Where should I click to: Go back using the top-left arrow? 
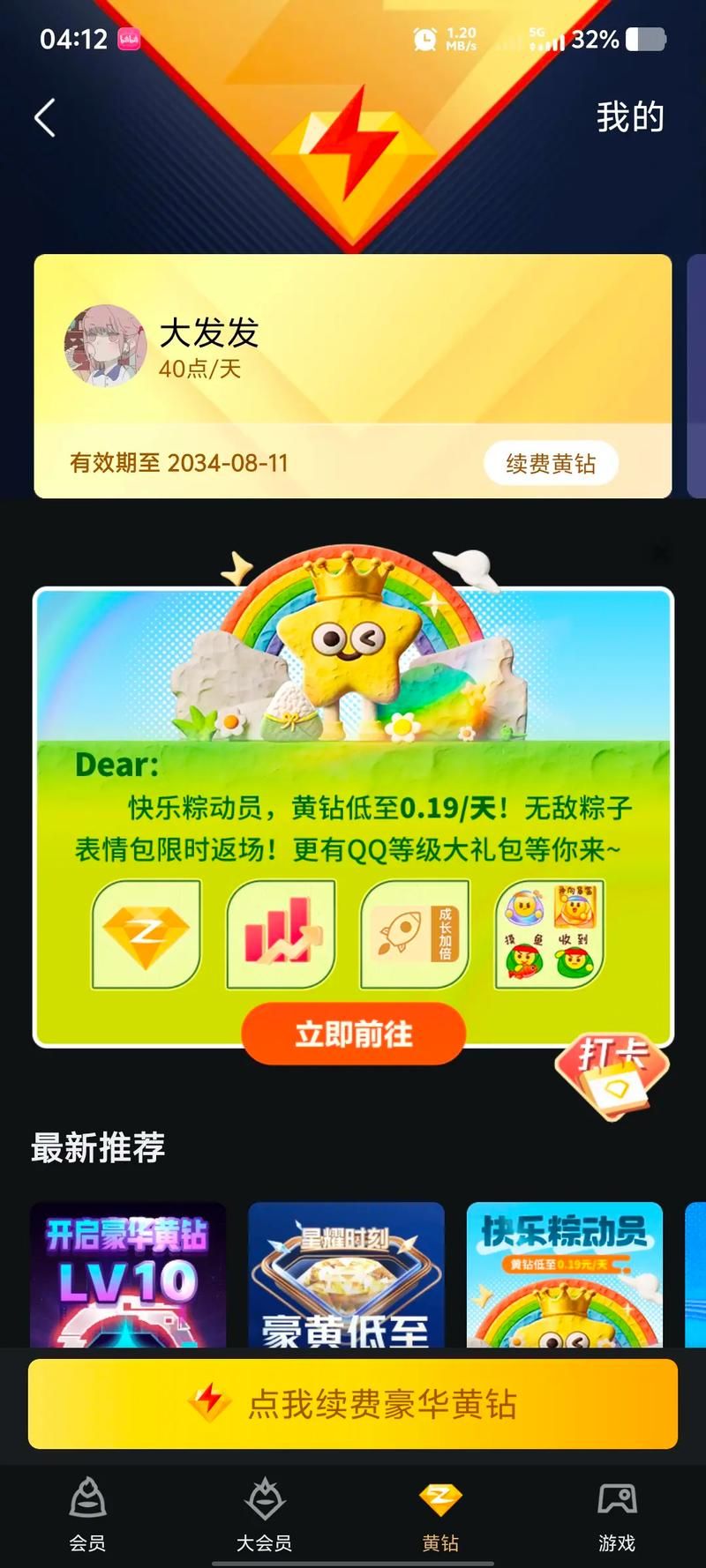(46, 117)
